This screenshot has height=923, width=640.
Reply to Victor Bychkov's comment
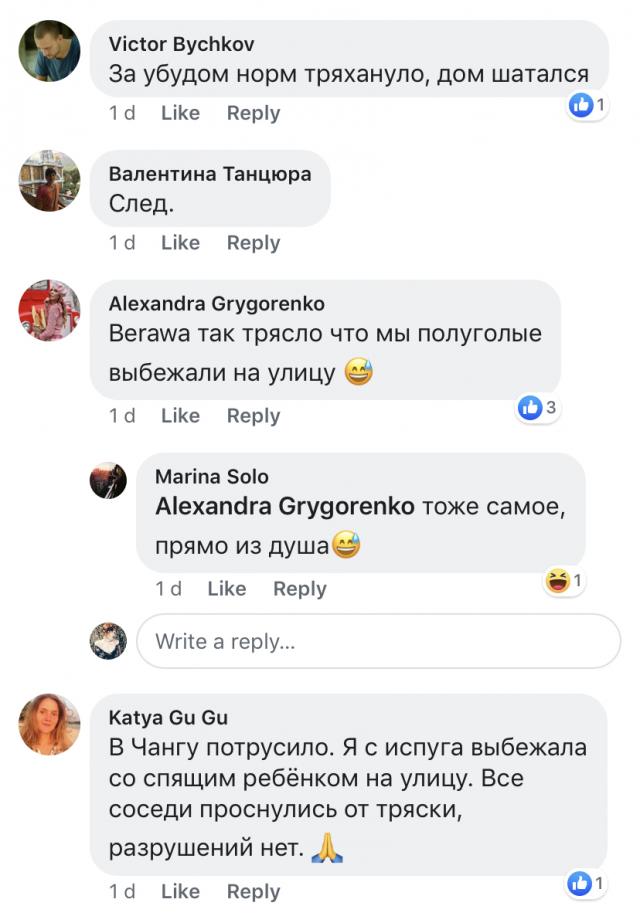[253, 114]
